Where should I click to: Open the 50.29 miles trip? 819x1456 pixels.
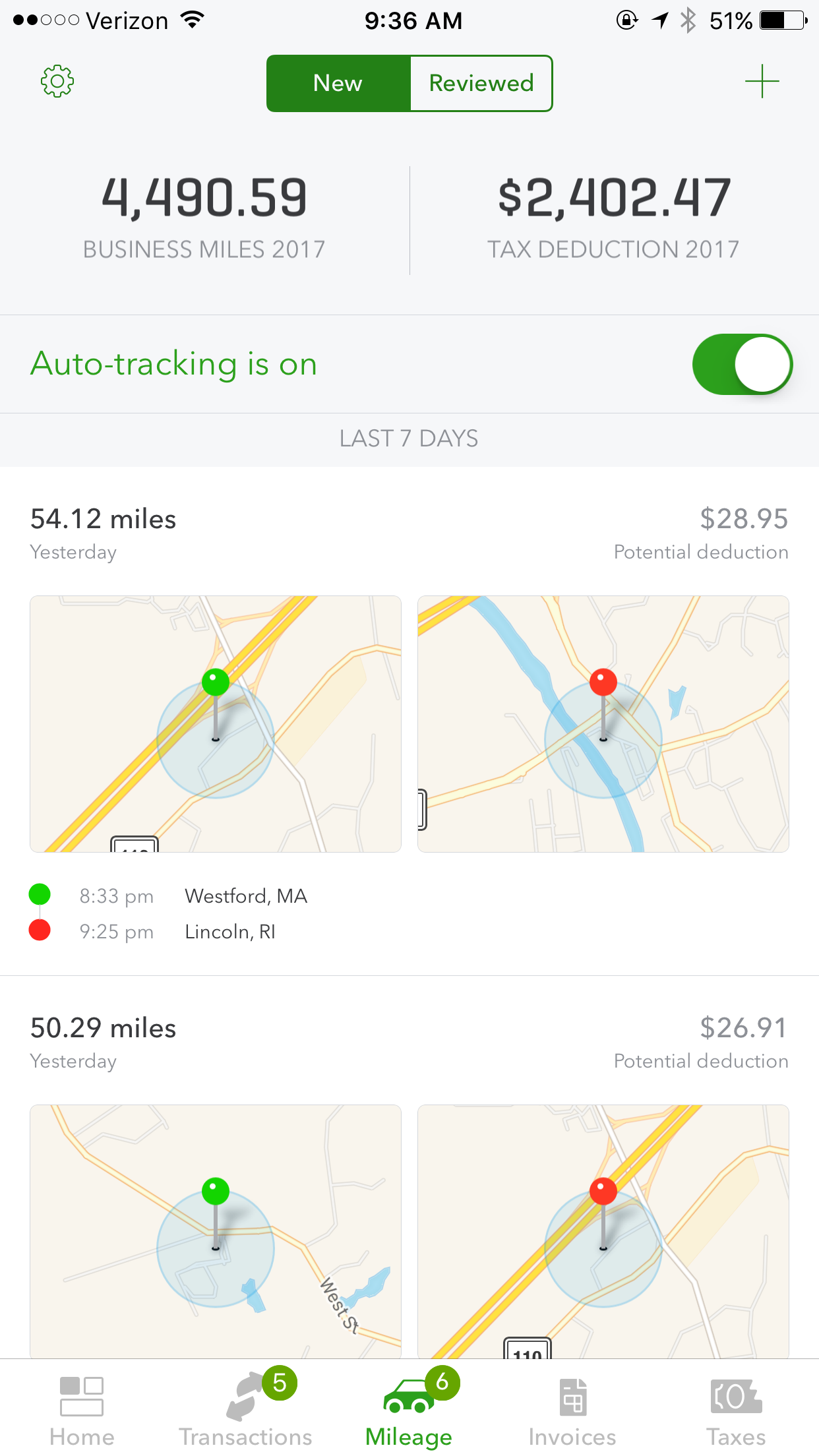click(409, 1043)
